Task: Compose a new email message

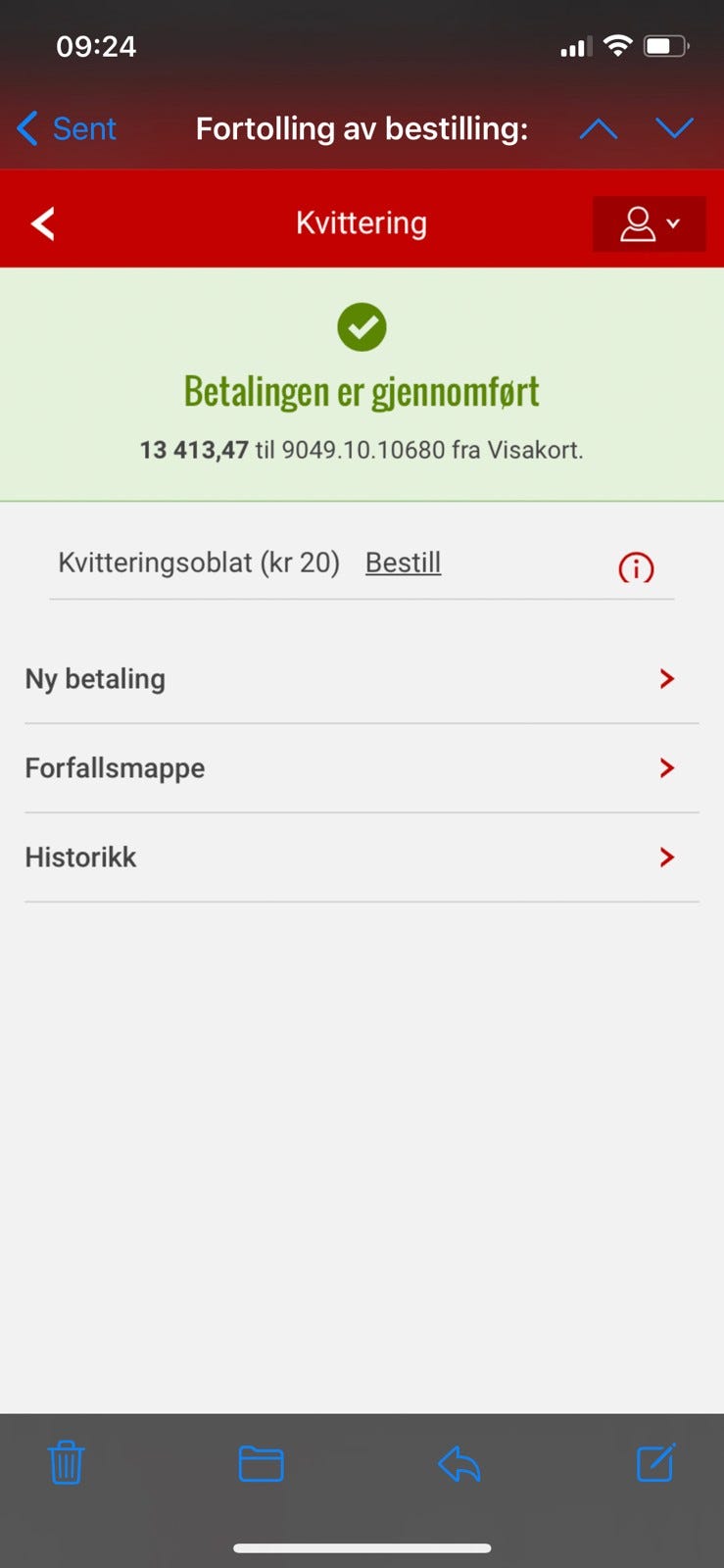Action: pos(654,1464)
